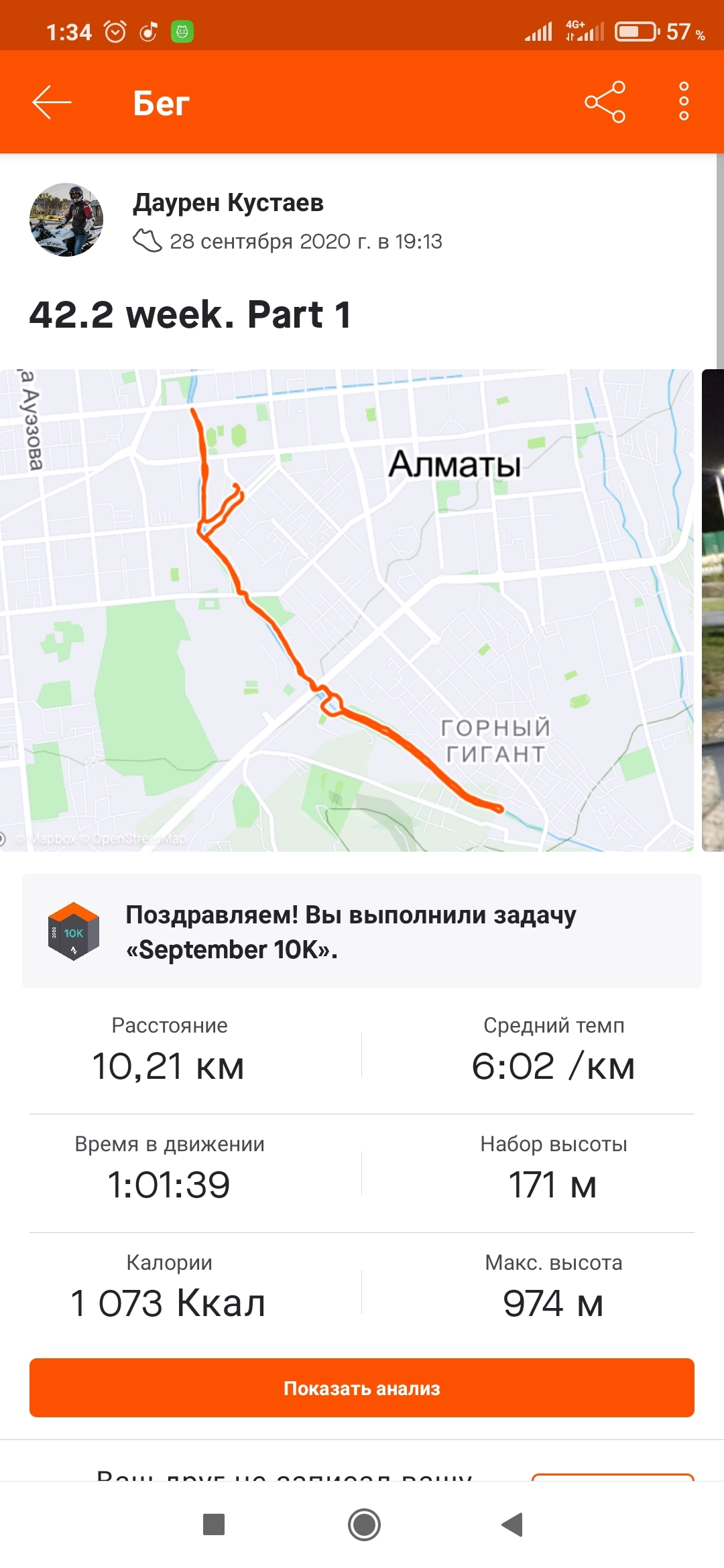Open the three-dot overflow menu
The width and height of the screenshot is (724, 1568).
(x=683, y=102)
